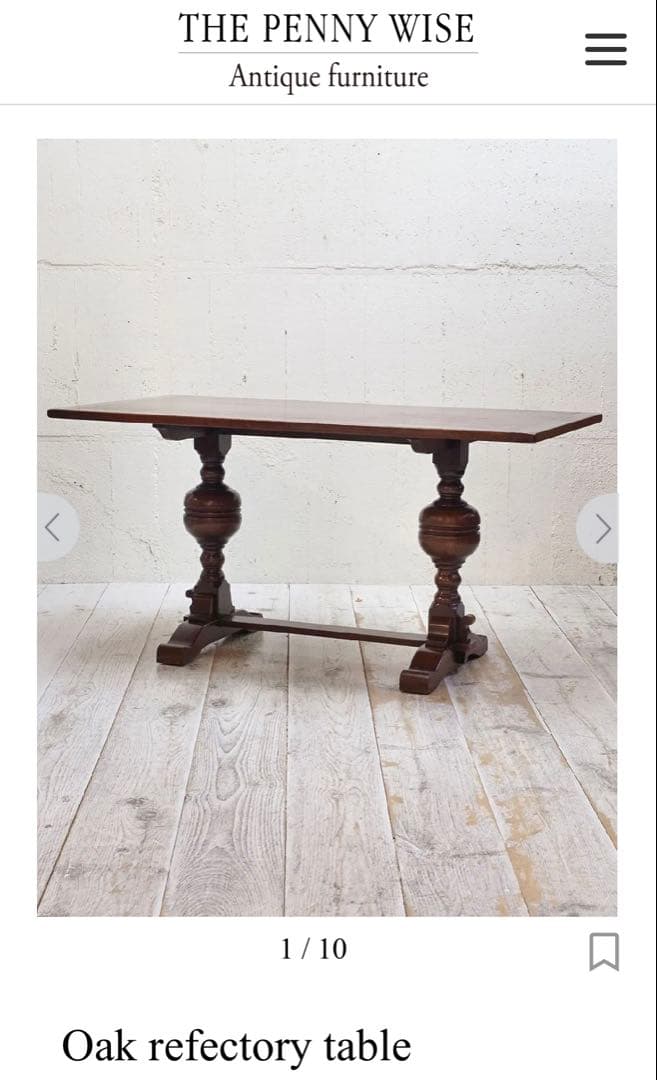The image size is (657, 1080).
Task: Go to The Penny Wise homepage
Action: click(x=327, y=50)
